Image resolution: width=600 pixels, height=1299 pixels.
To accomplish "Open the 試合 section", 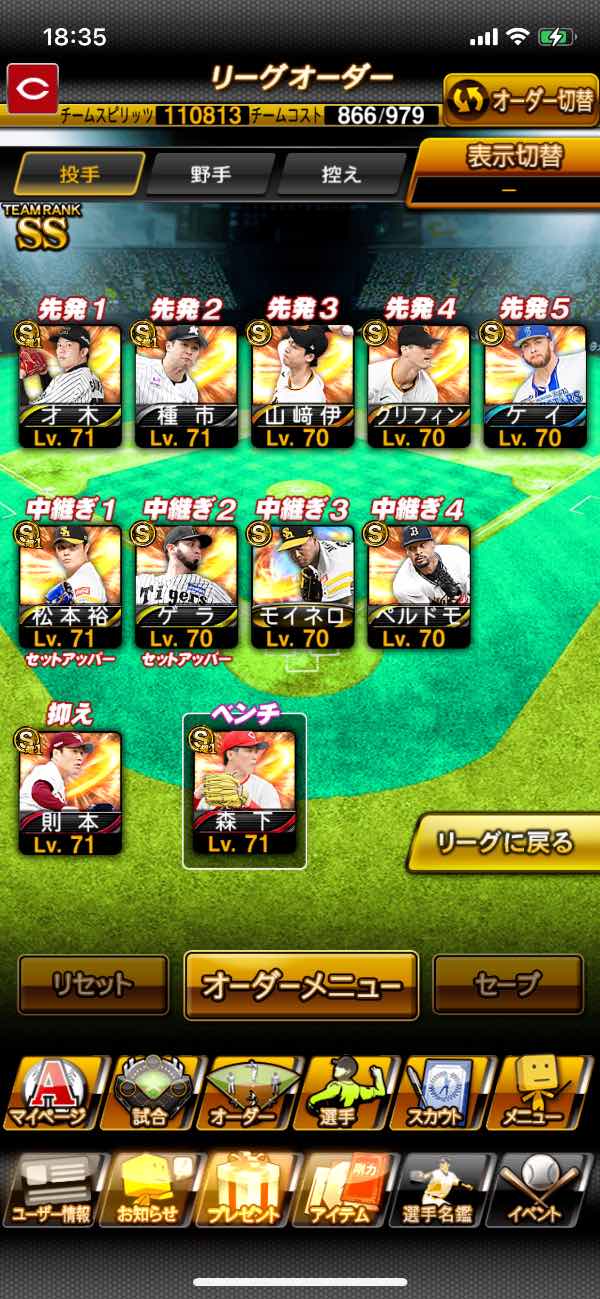I will [150, 1092].
